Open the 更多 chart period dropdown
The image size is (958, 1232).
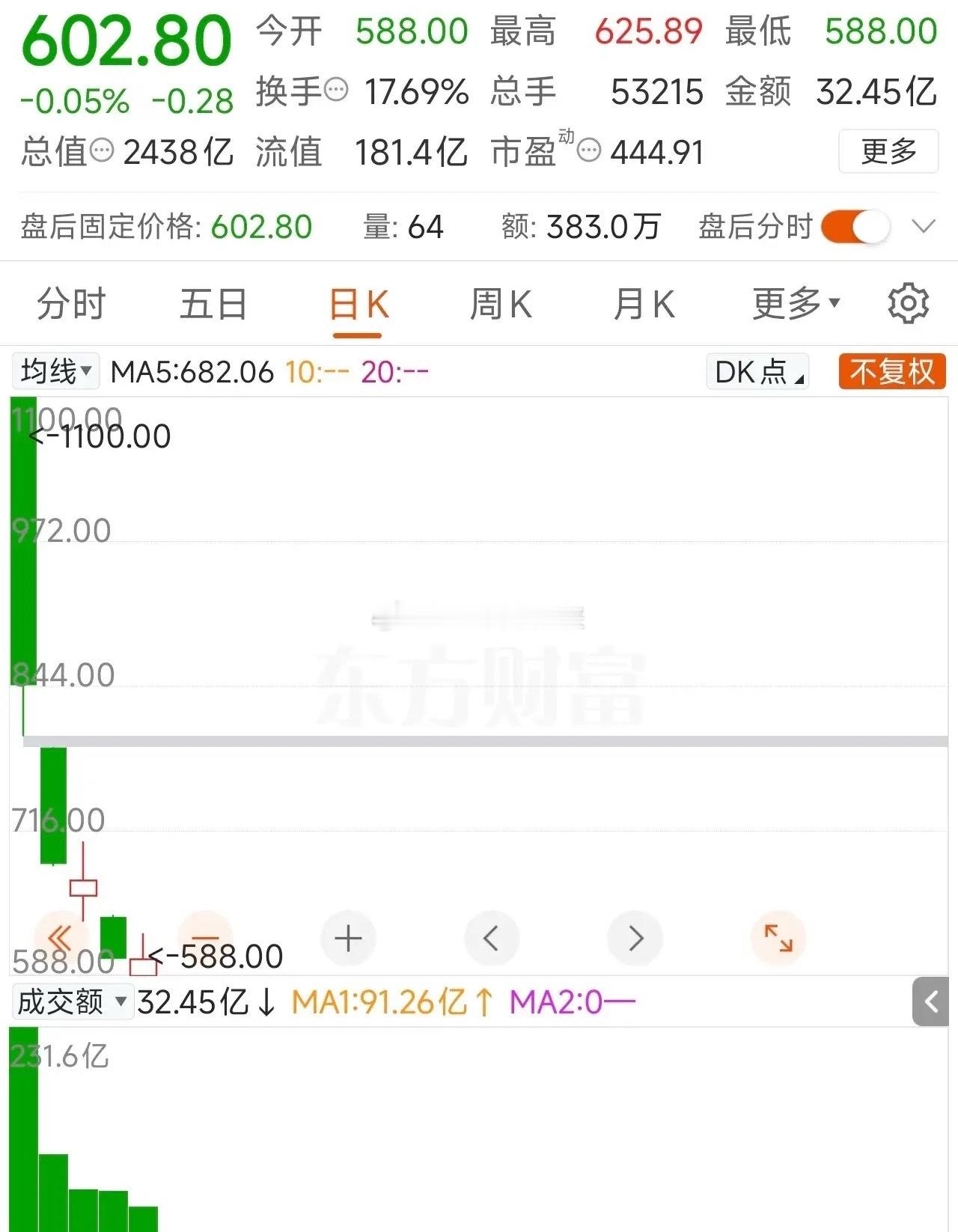click(x=796, y=304)
